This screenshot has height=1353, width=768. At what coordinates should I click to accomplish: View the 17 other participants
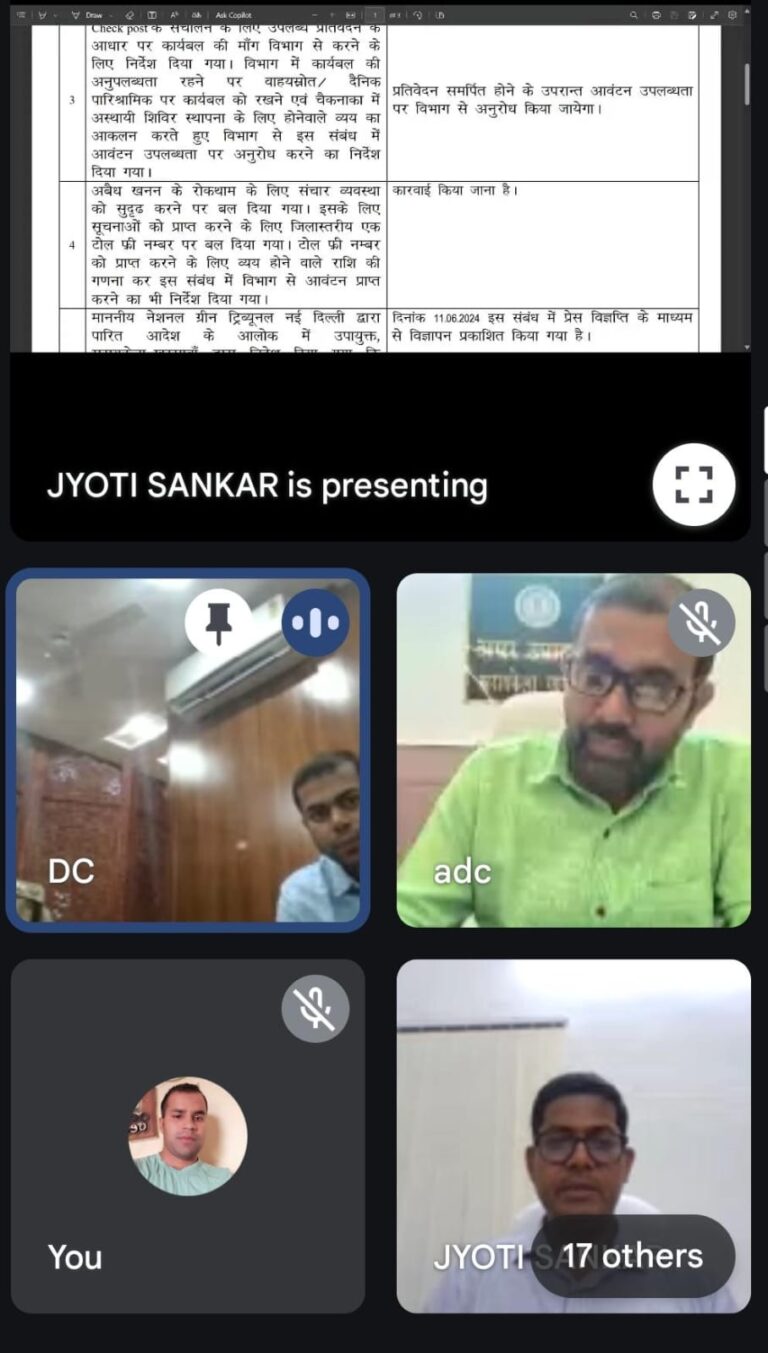tap(632, 1256)
